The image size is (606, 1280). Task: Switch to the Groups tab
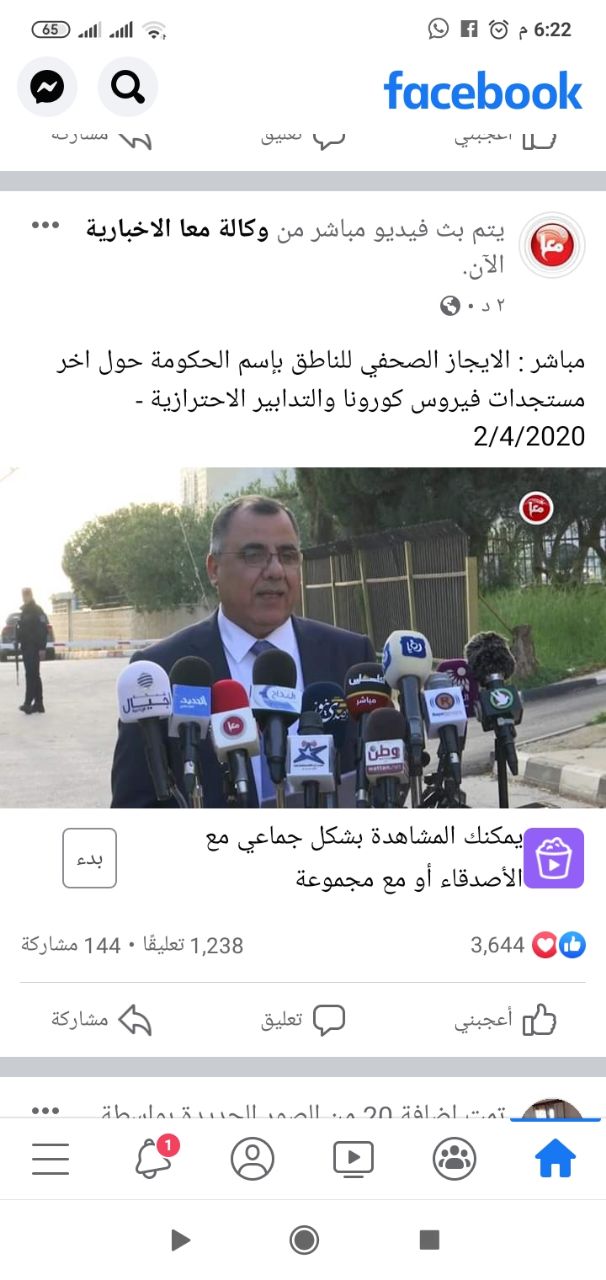(454, 1158)
